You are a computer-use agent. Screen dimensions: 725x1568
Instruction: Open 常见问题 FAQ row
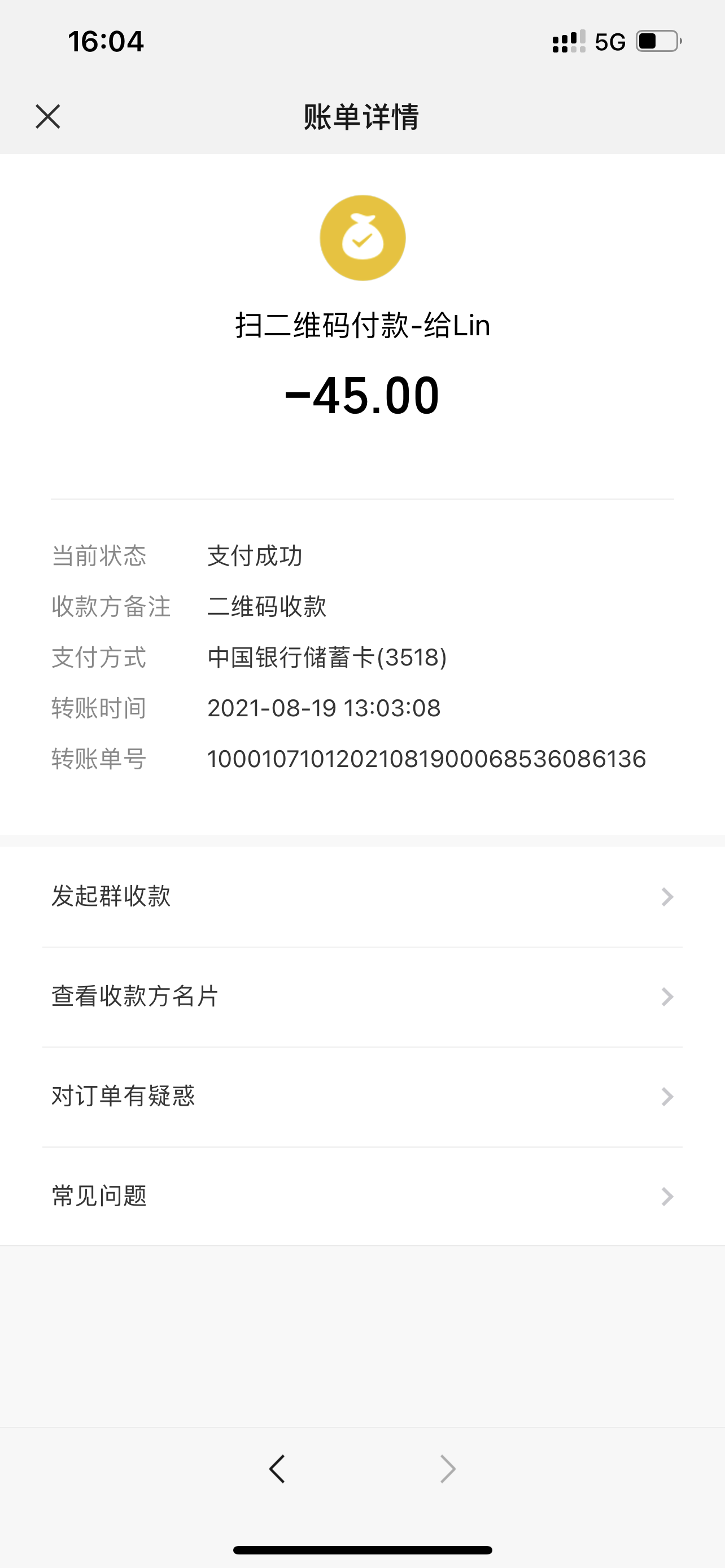tap(362, 1197)
